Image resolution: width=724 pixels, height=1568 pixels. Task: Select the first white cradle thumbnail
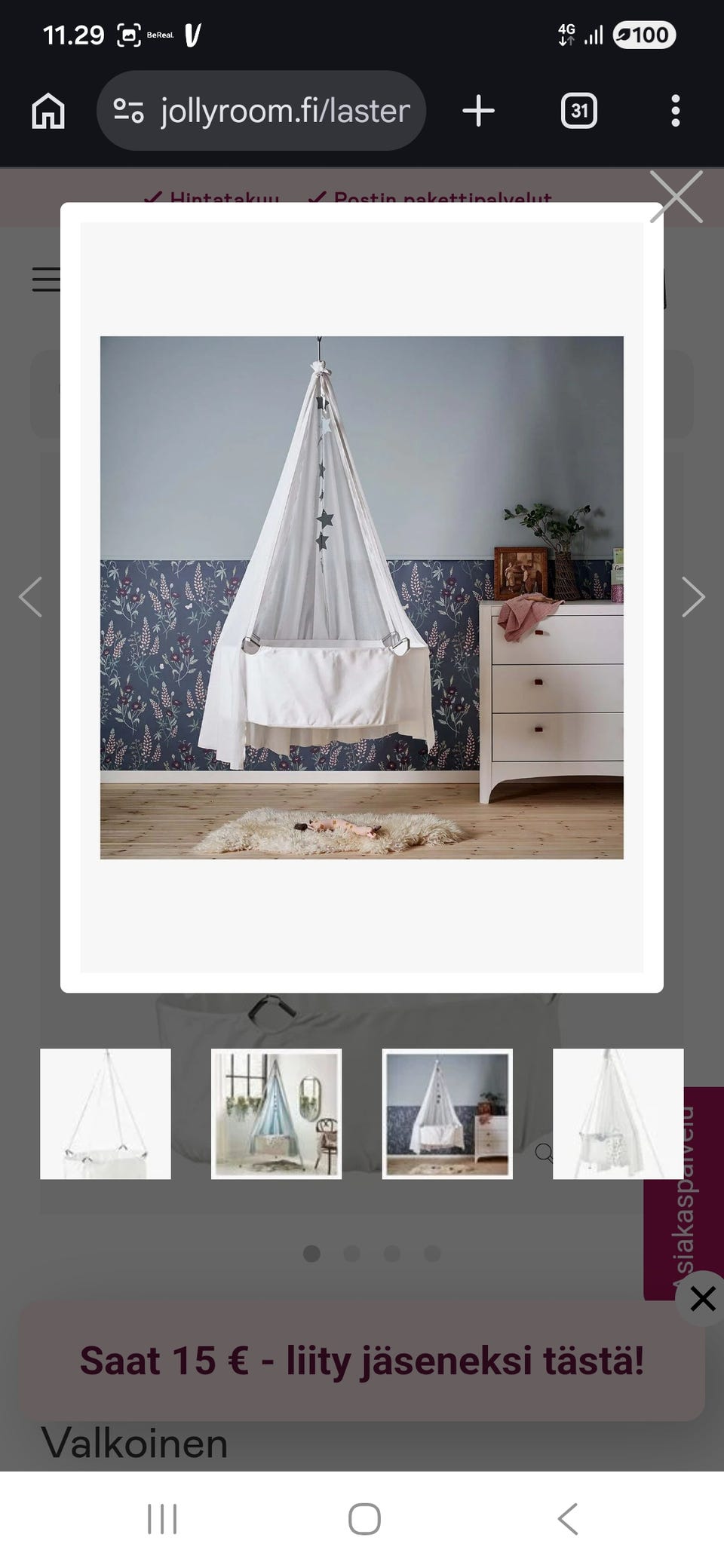(106, 1113)
